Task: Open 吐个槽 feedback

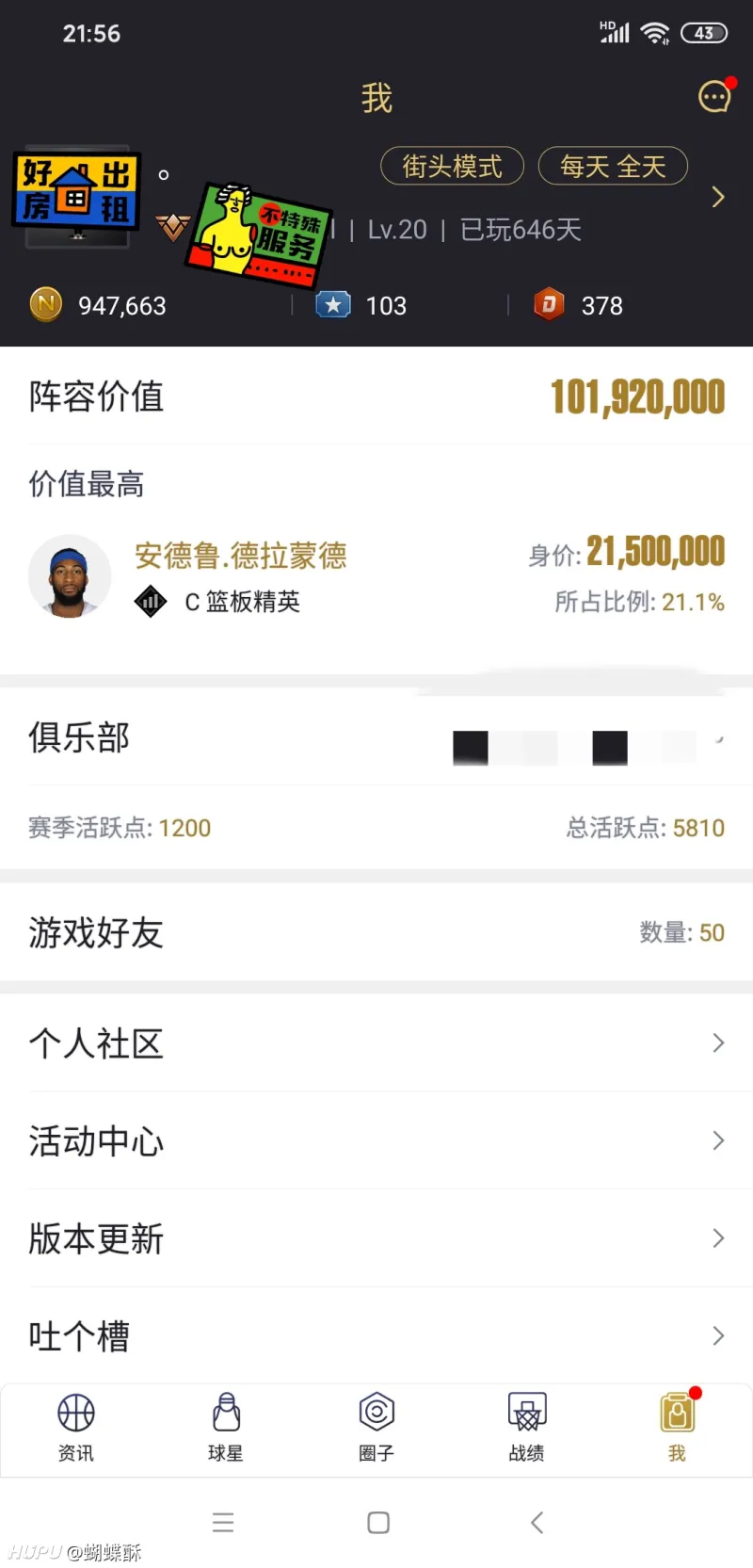Action: (376, 1335)
